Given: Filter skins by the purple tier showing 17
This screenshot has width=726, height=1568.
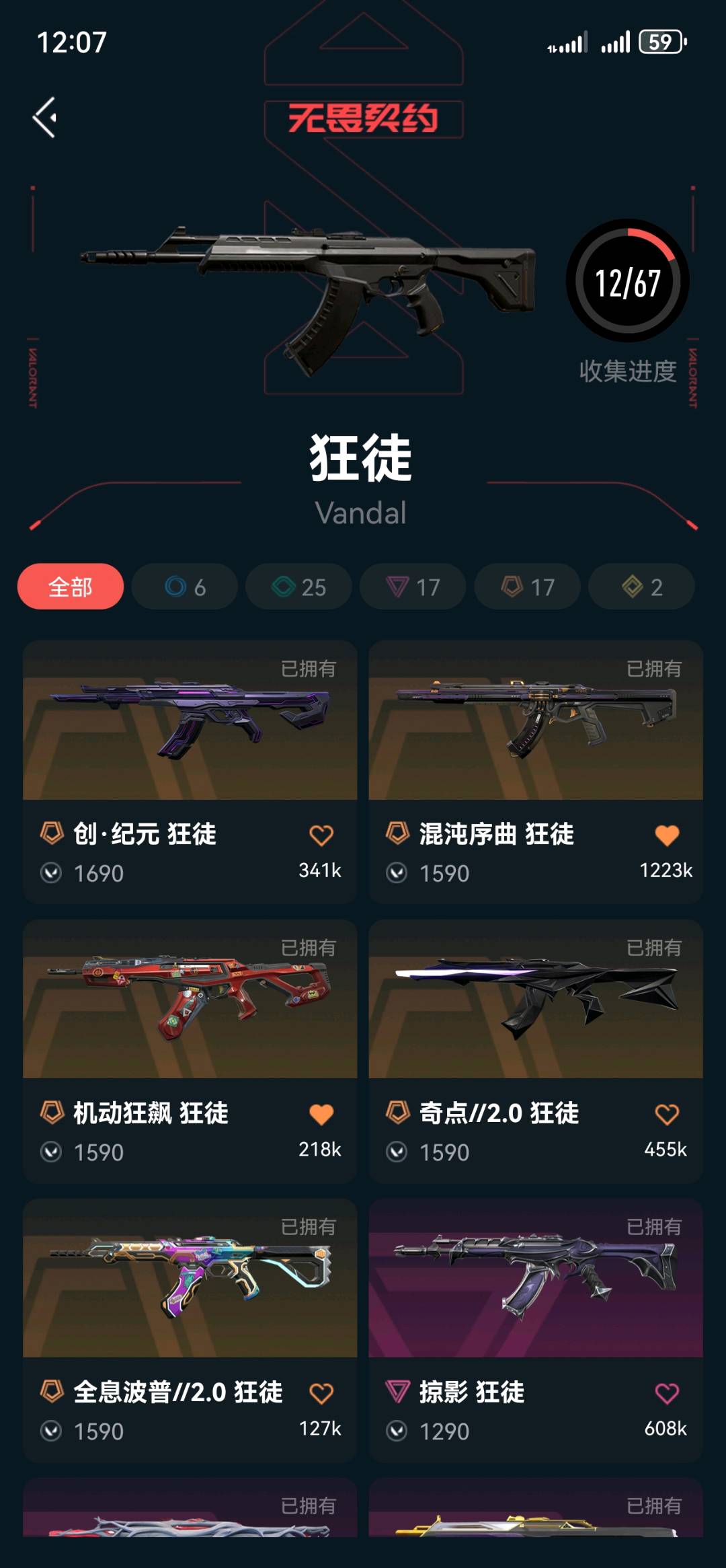Looking at the screenshot, I should click(x=413, y=587).
